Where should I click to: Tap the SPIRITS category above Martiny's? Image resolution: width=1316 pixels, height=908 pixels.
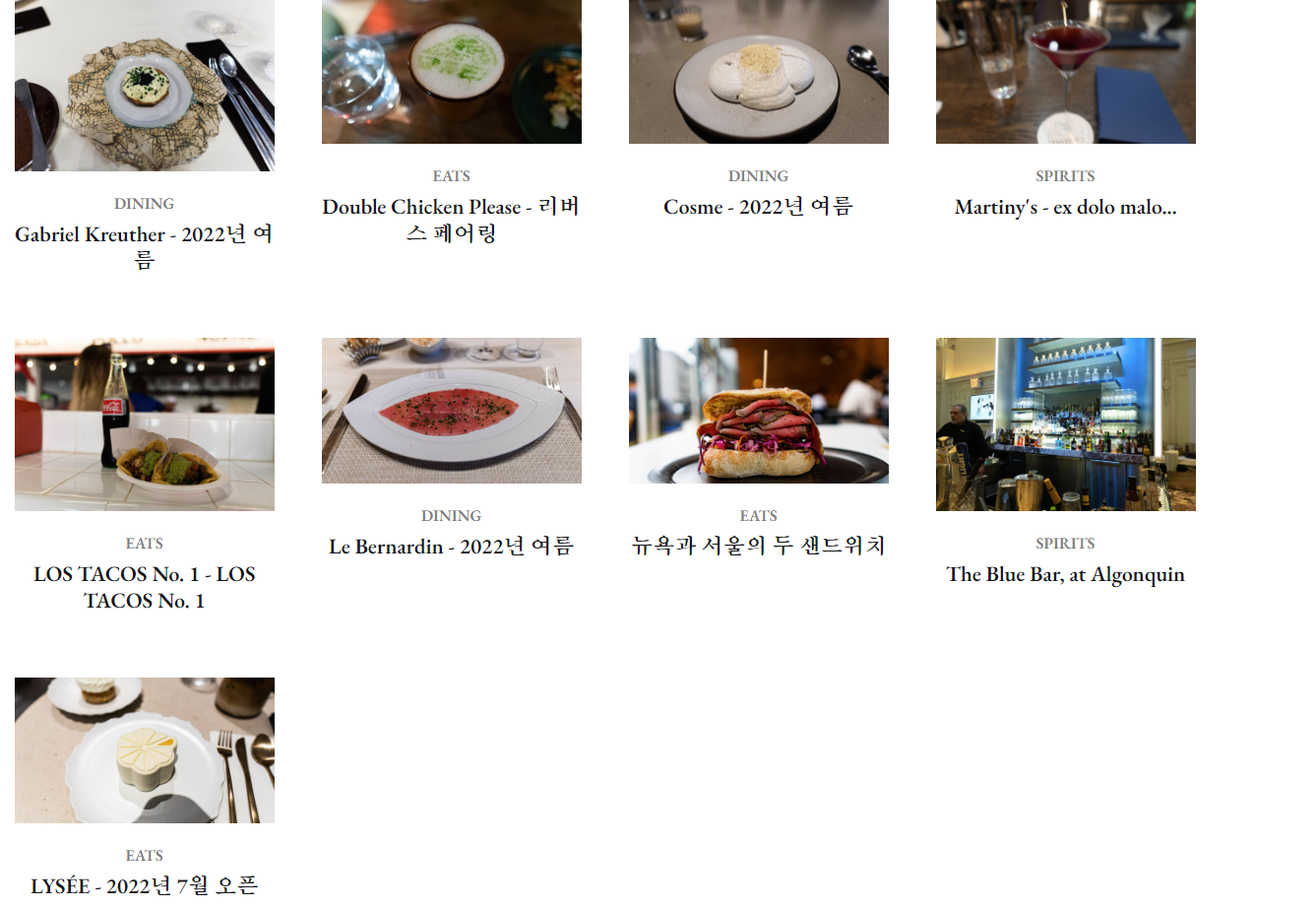coord(1065,176)
